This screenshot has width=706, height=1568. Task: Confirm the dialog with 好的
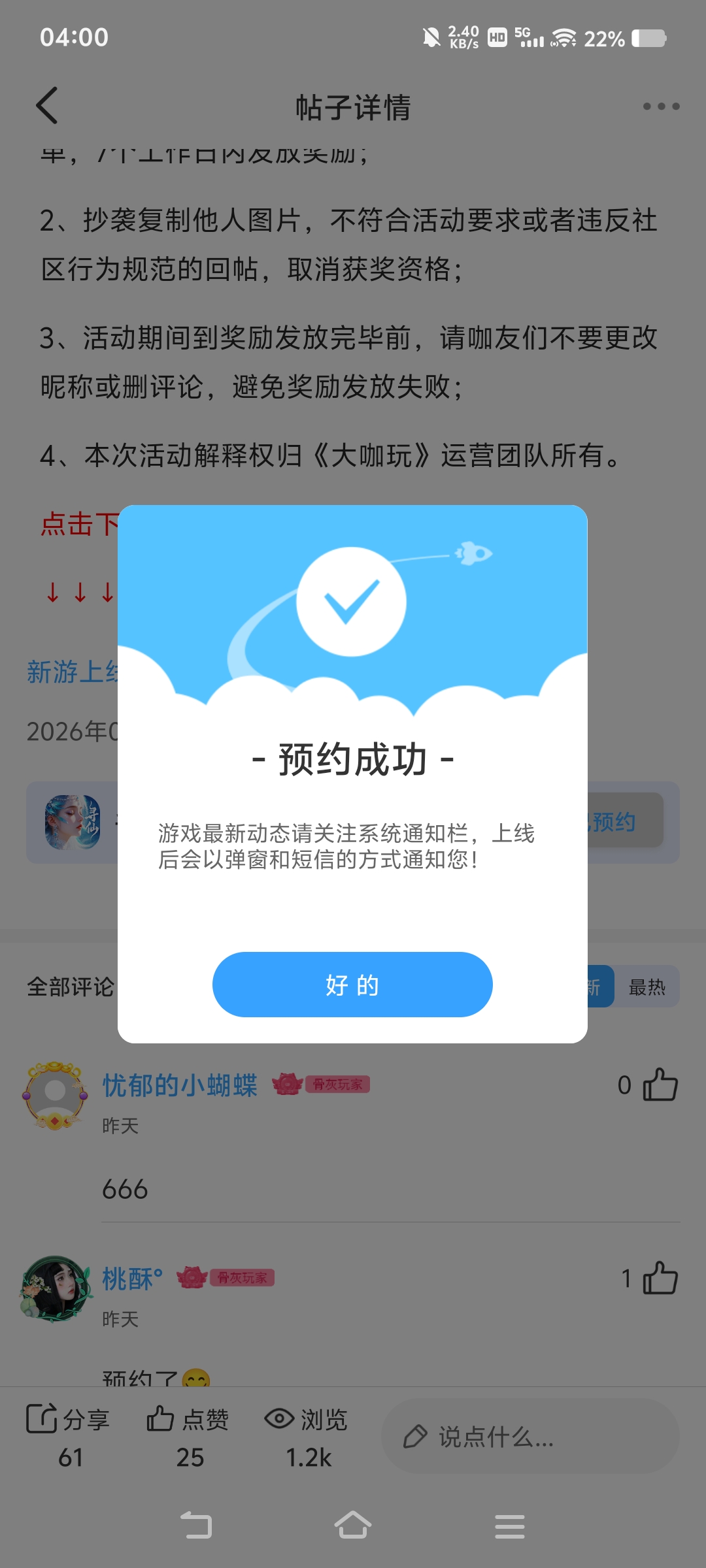click(352, 984)
